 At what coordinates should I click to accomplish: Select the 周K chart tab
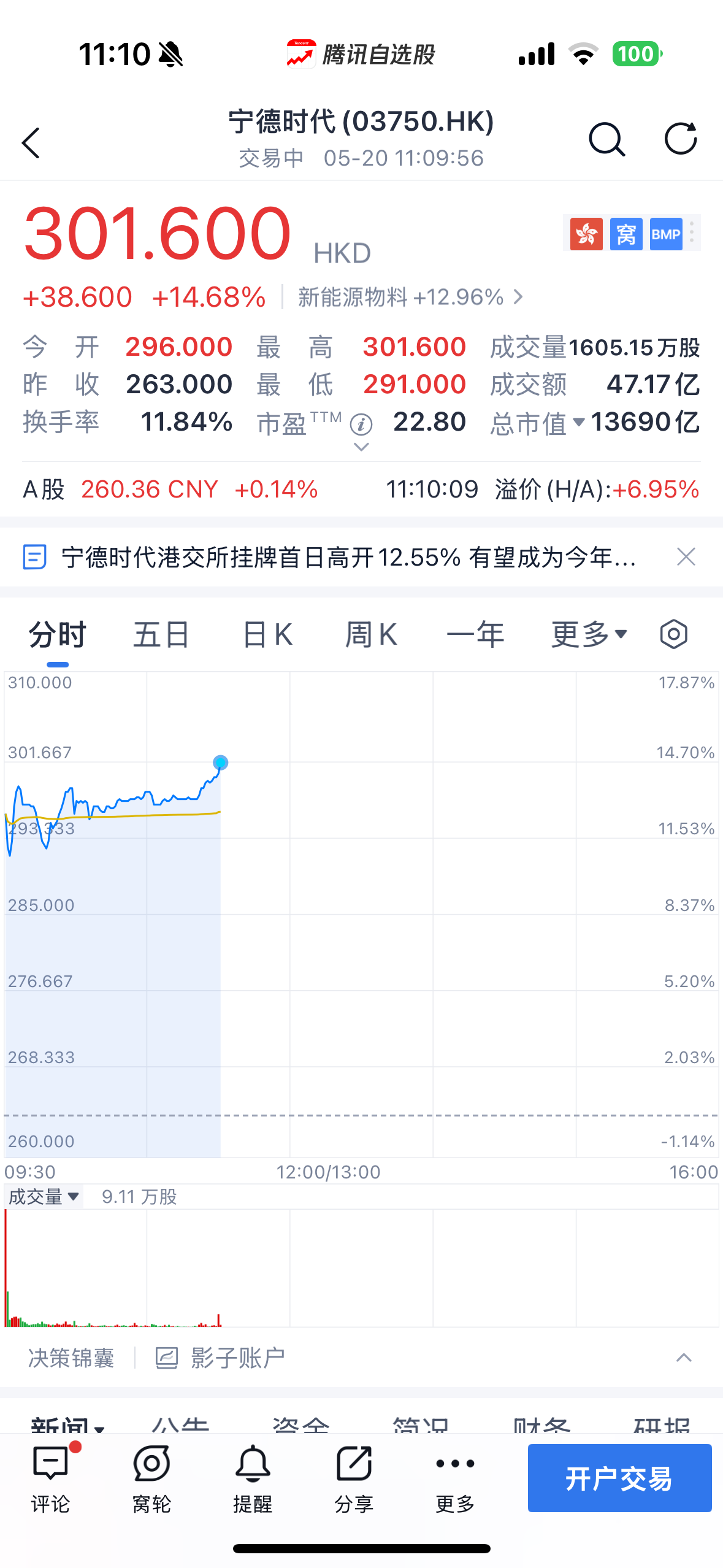pos(370,634)
